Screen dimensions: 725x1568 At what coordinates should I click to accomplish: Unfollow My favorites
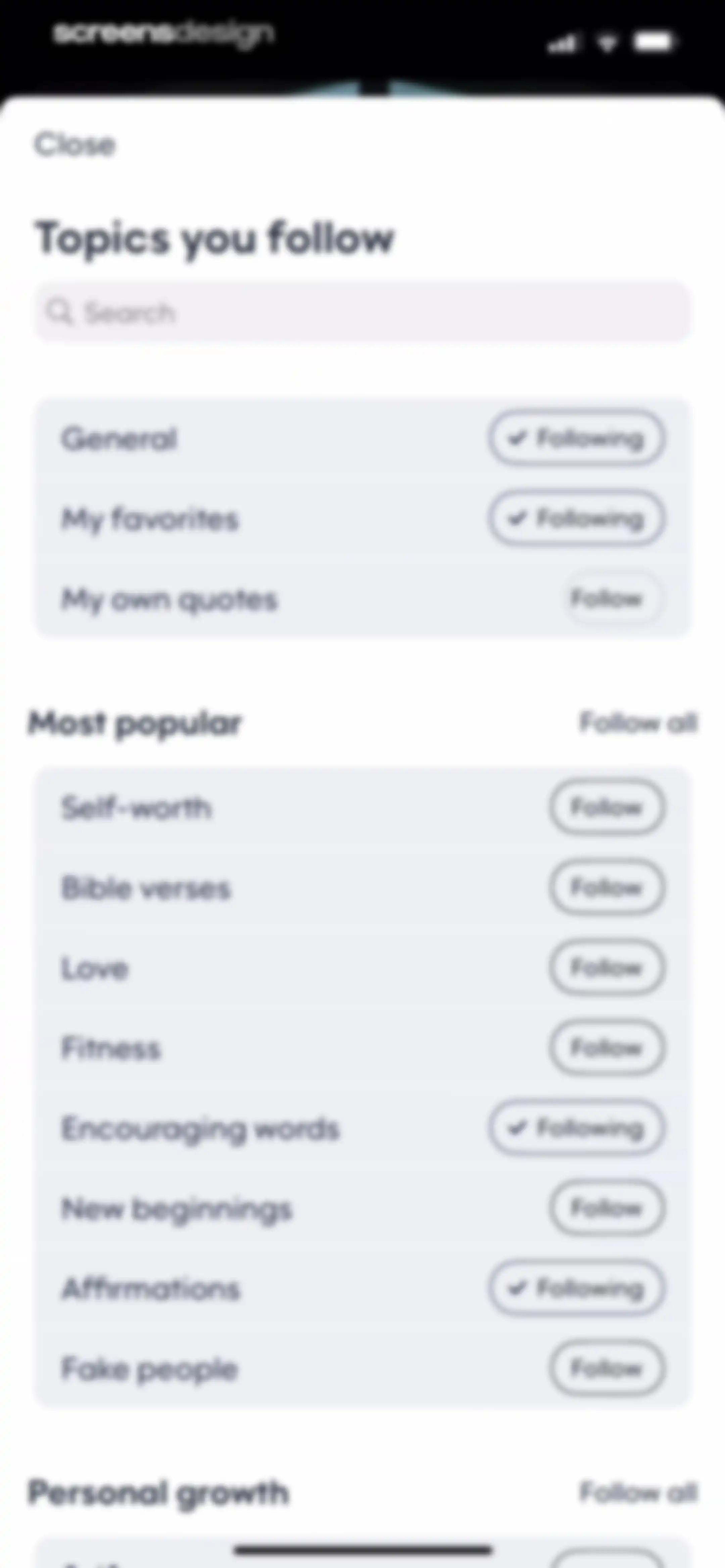[x=576, y=519]
